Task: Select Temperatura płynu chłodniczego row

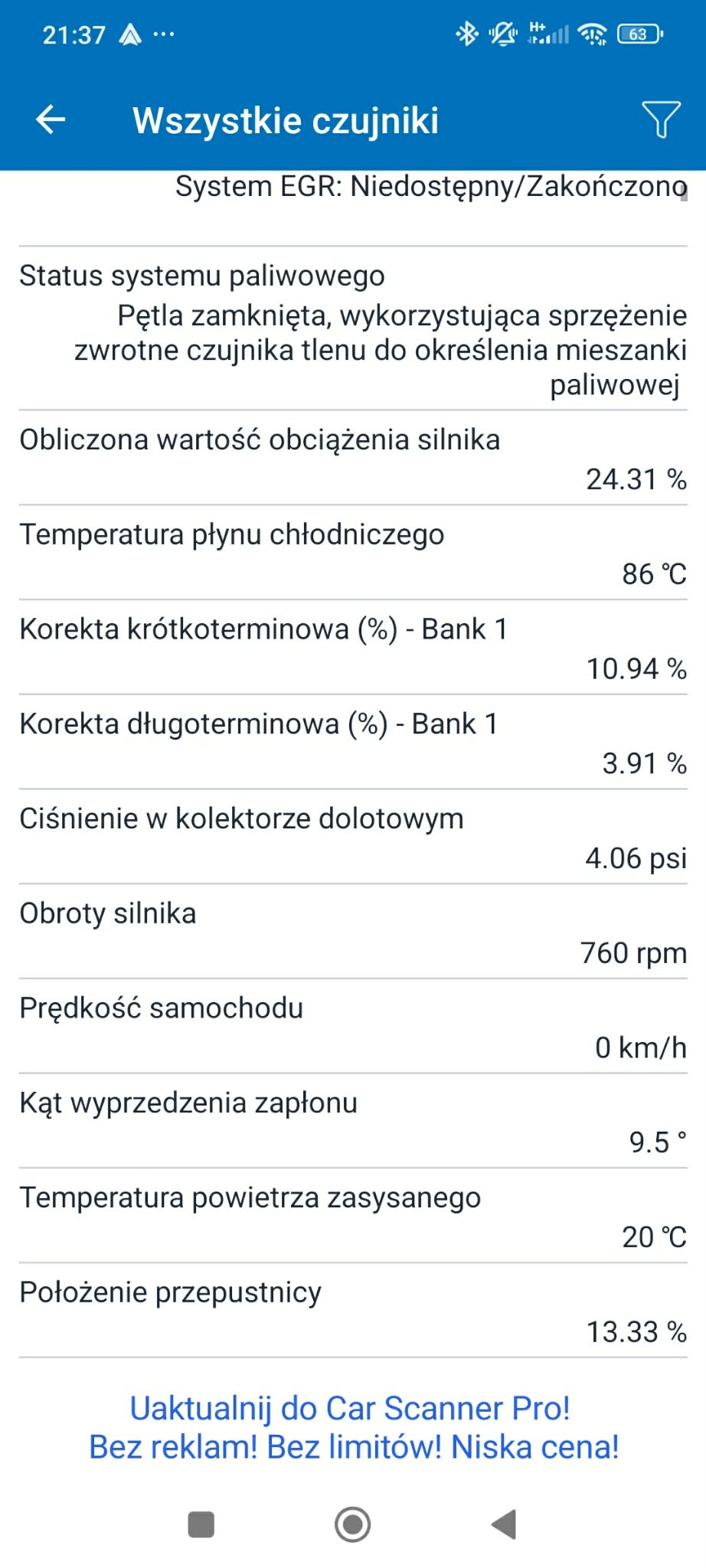Action: pyautogui.click(x=352, y=553)
